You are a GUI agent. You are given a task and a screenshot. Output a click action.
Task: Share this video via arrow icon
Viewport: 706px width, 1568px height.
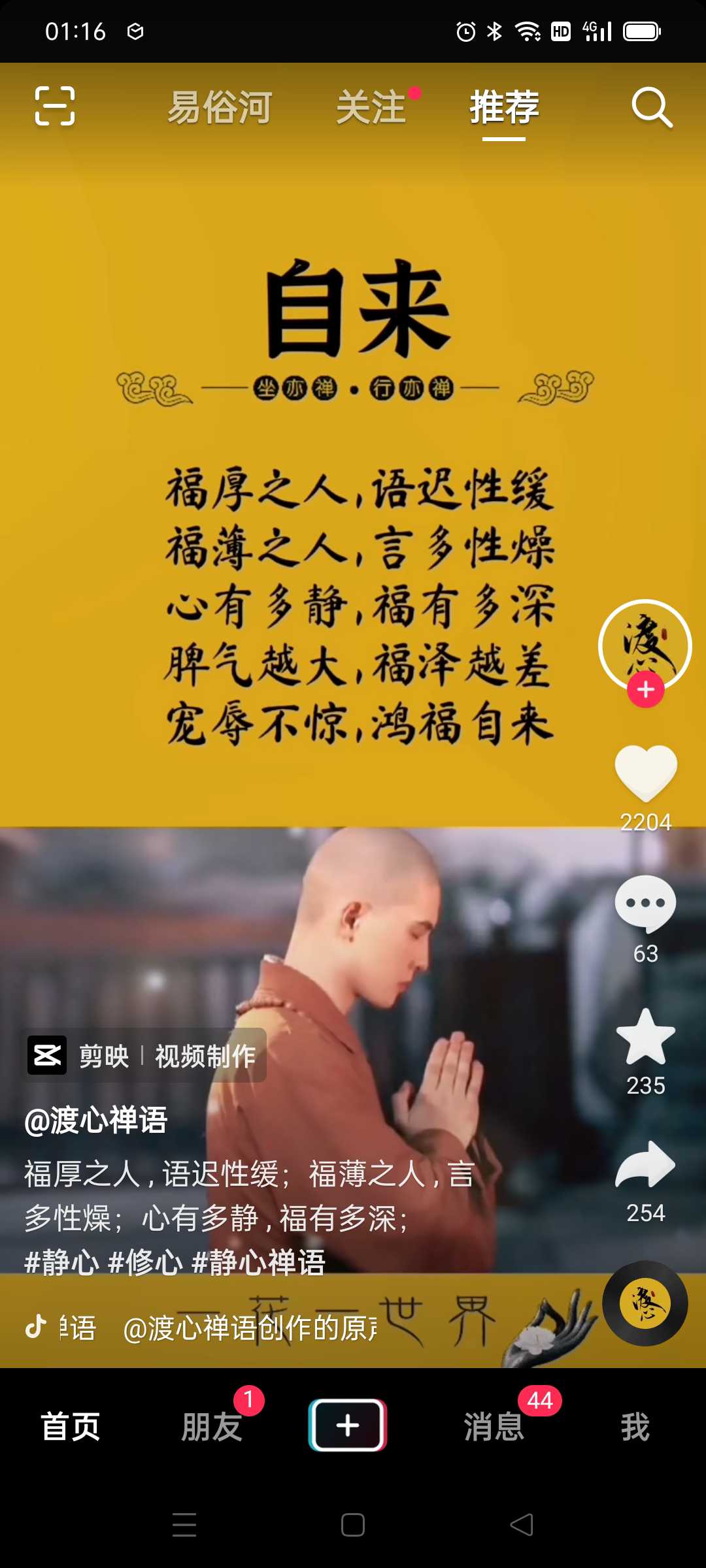(x=646, y=1166)
